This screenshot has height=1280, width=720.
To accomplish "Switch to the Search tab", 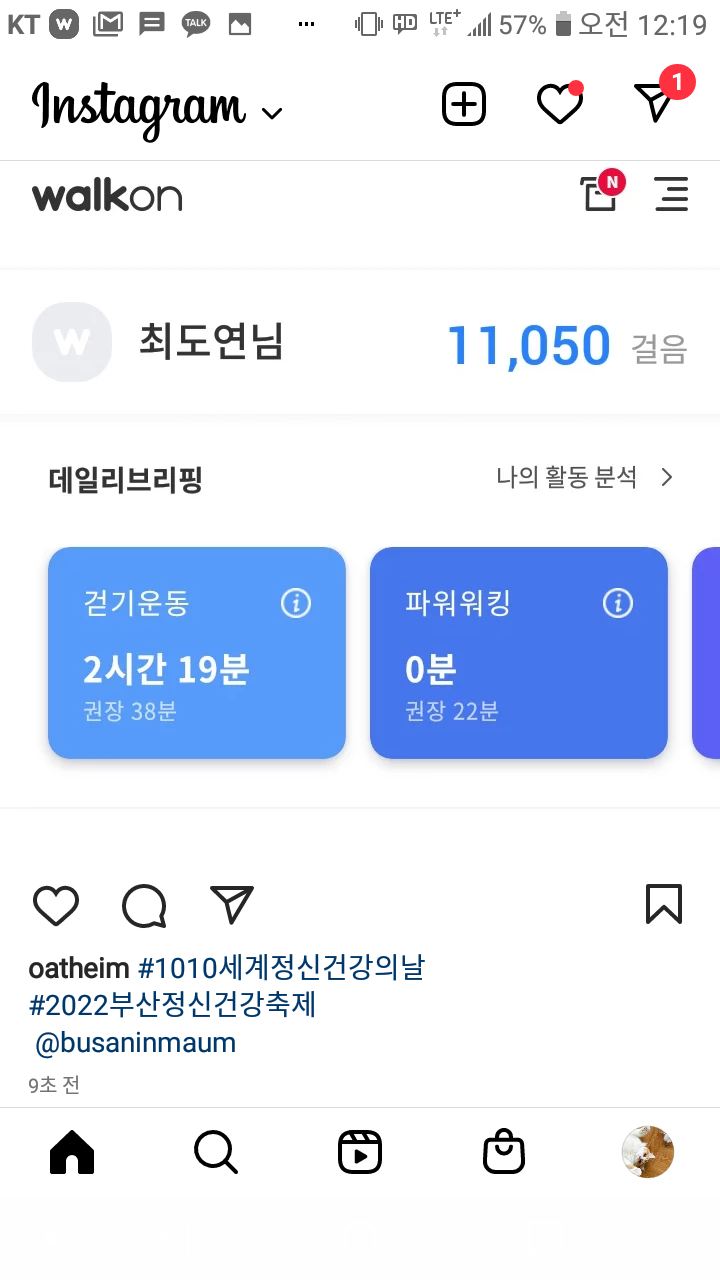I will pos(216,1152).
